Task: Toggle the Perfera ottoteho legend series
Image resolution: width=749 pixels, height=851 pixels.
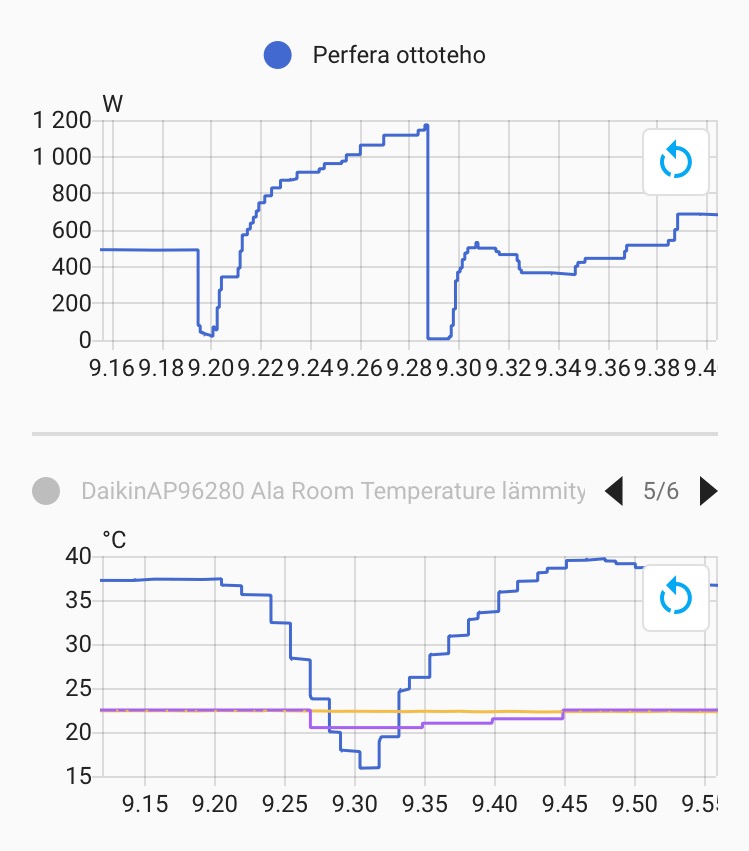Action: pos(374,55)
